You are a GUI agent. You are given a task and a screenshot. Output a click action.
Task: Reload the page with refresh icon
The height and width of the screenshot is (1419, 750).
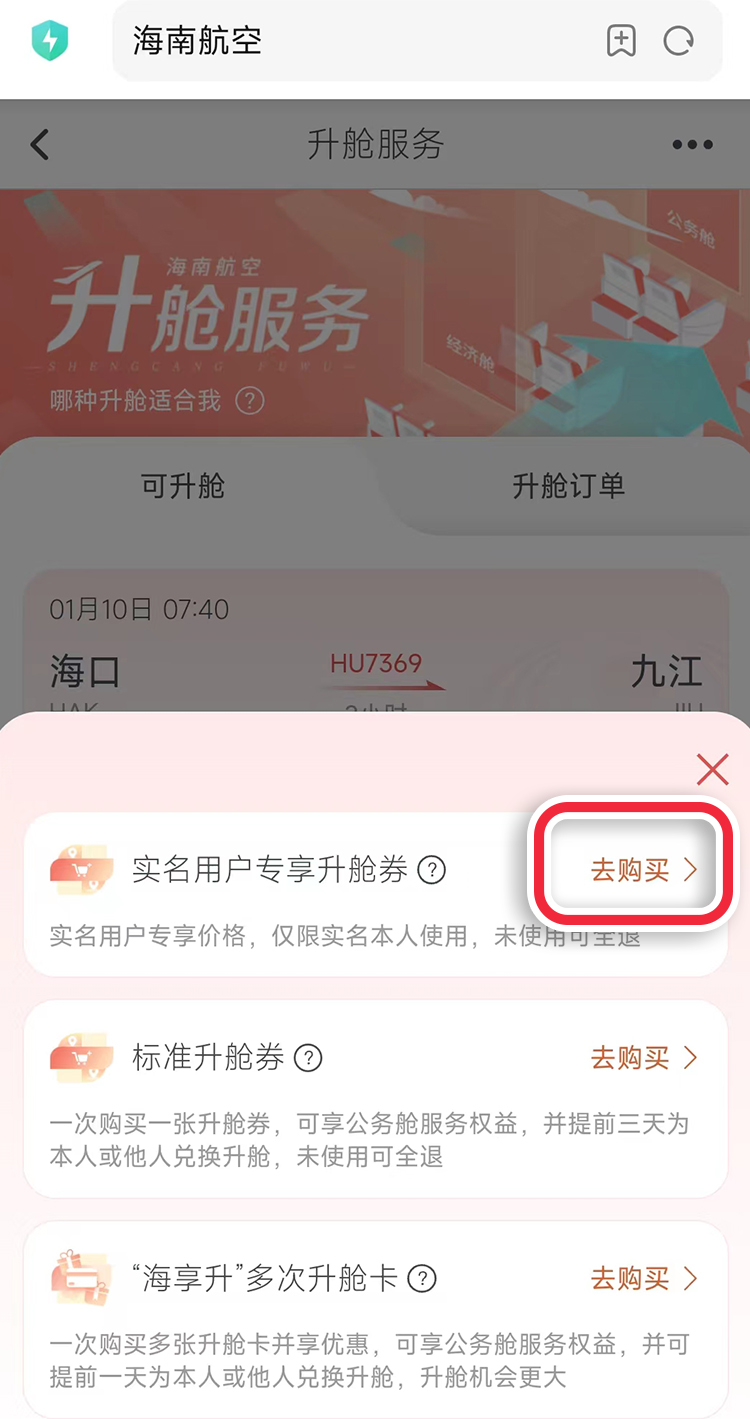(x=679, y=41)
